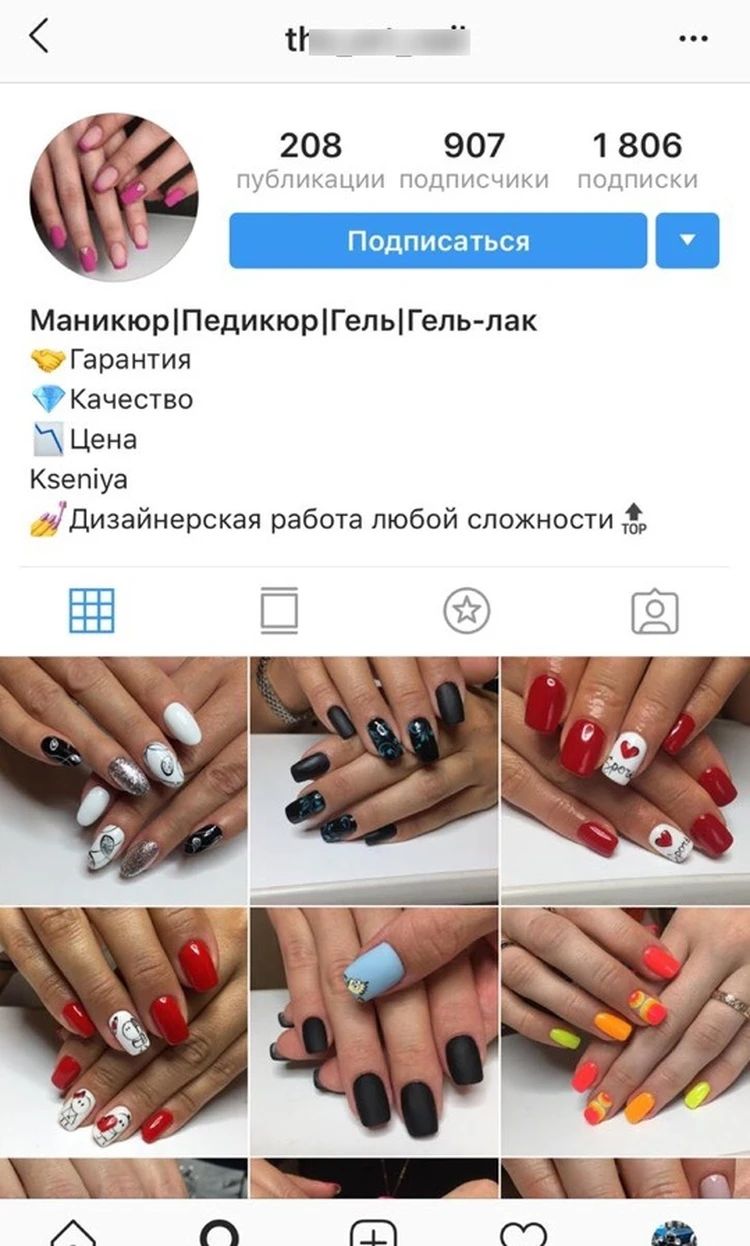Open the activity heart tab
This screenshot has width=750, height=1246.
coord(523,1234)
